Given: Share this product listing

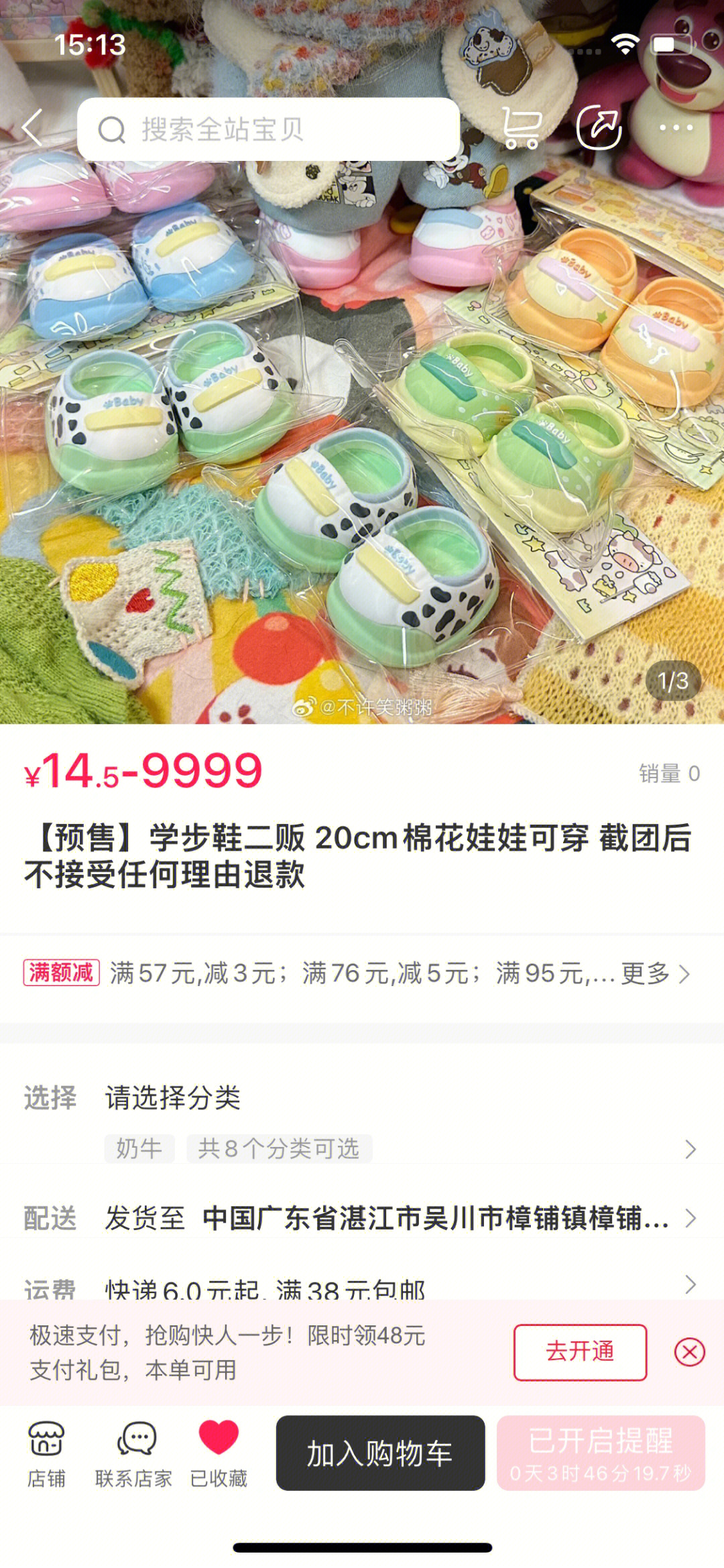Looking at the screenshot, I should pos(599,127).
